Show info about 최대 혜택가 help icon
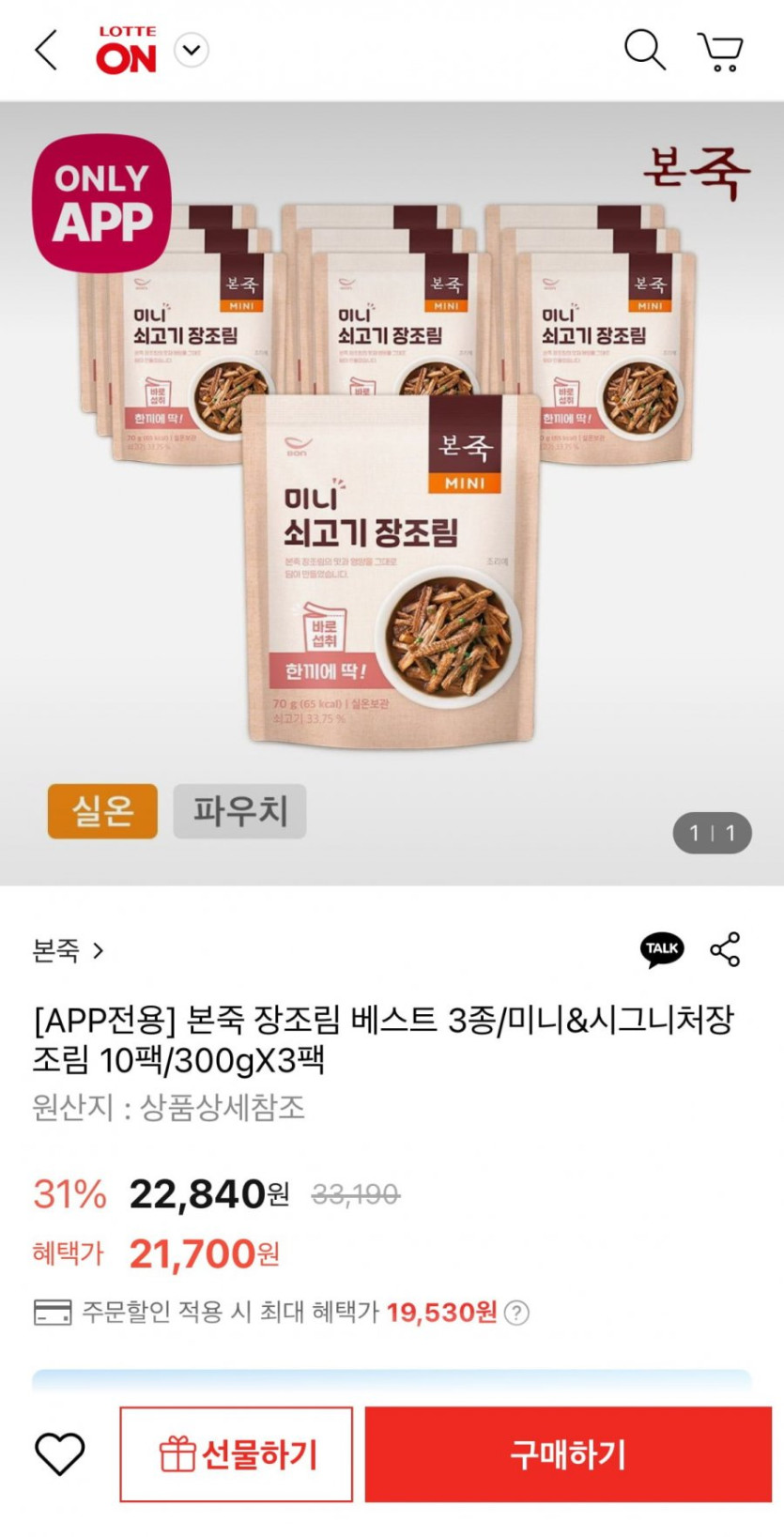Image resolution: width=784 pixels, height=1537 pixels. click(516, 1313)
